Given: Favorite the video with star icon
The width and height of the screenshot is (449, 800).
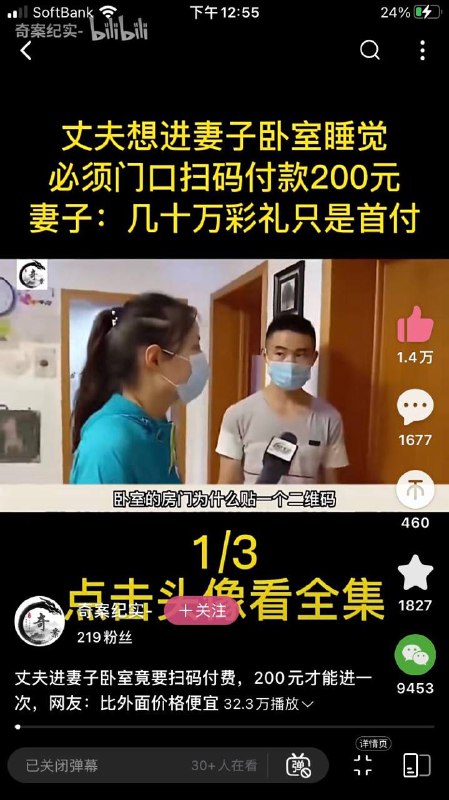Looking at the screenshot, I should pos(415,572).
